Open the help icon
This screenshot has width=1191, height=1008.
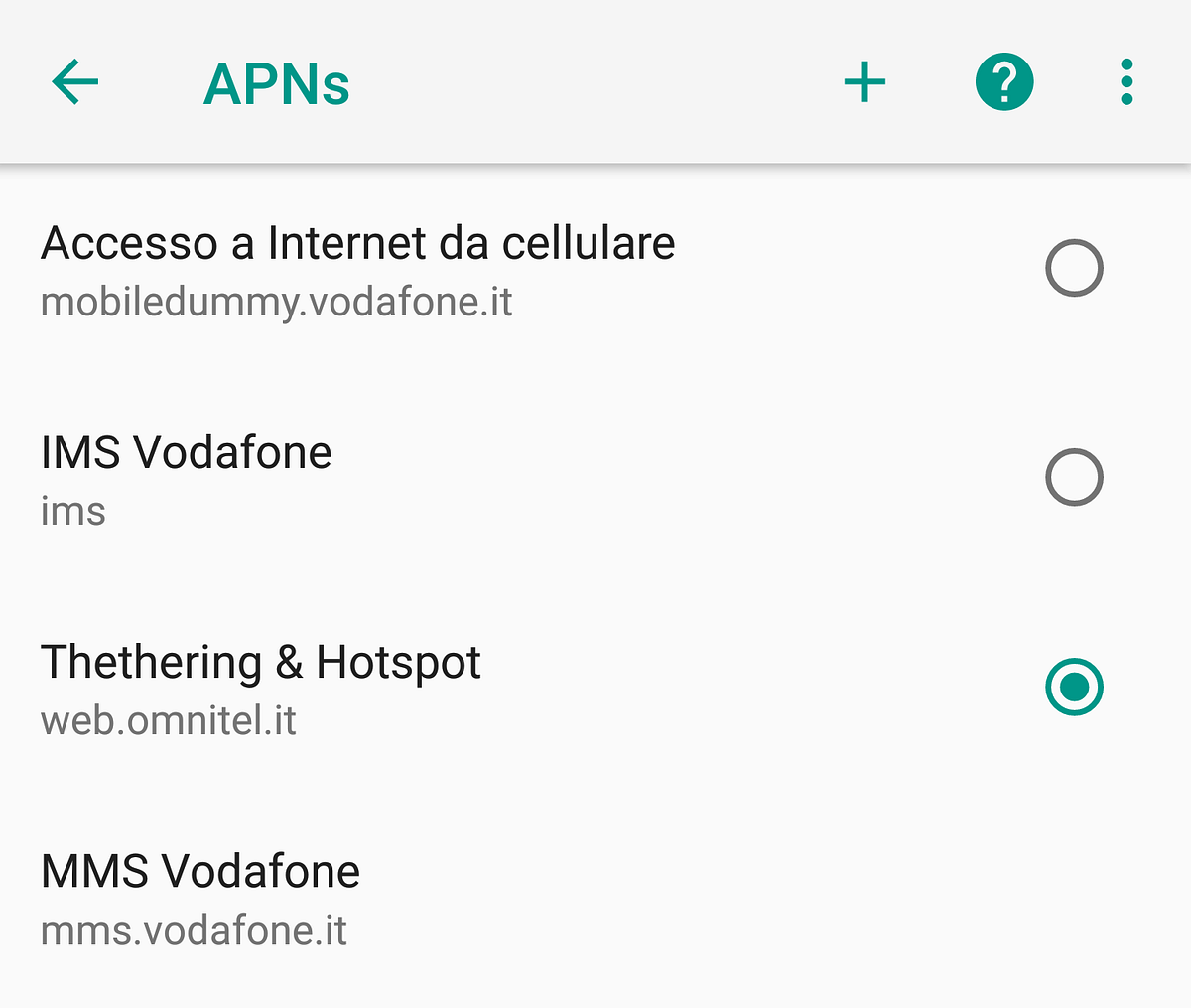click(1004, 82)
